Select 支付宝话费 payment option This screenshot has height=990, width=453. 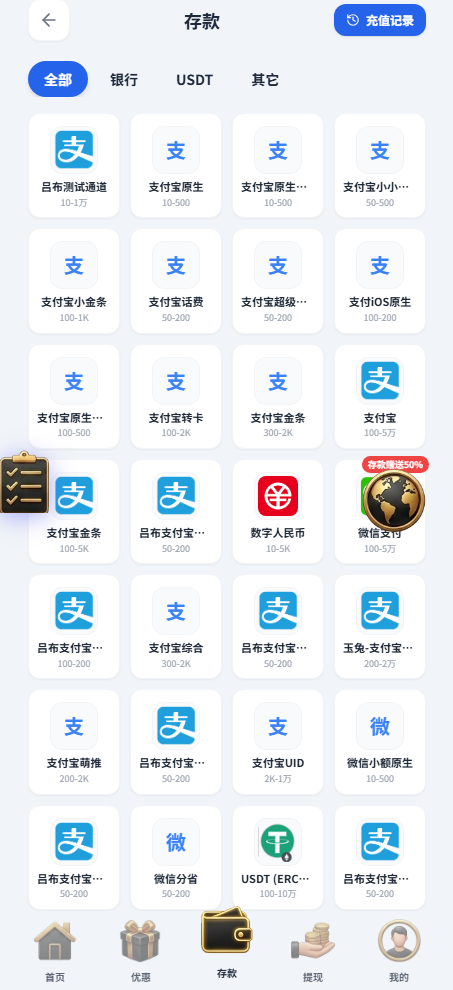point(176,281)
